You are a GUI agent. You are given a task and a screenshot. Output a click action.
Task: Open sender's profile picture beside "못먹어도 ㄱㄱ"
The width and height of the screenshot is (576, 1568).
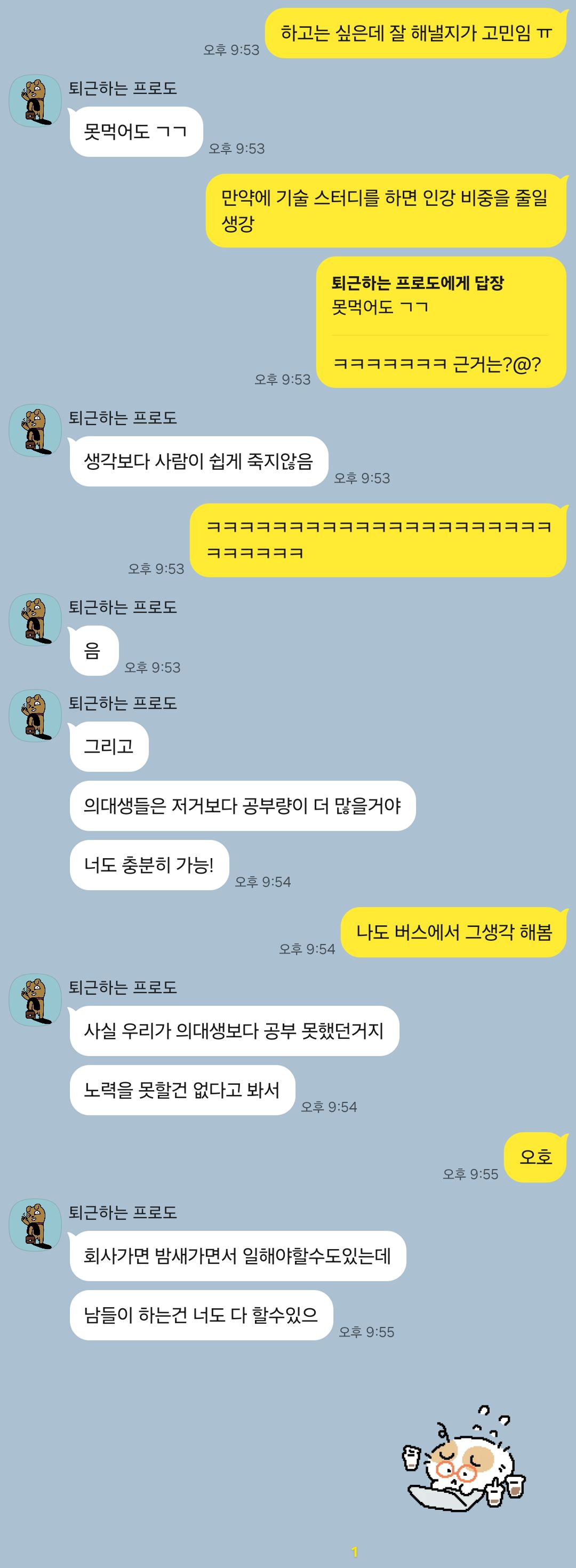(35, 101)
